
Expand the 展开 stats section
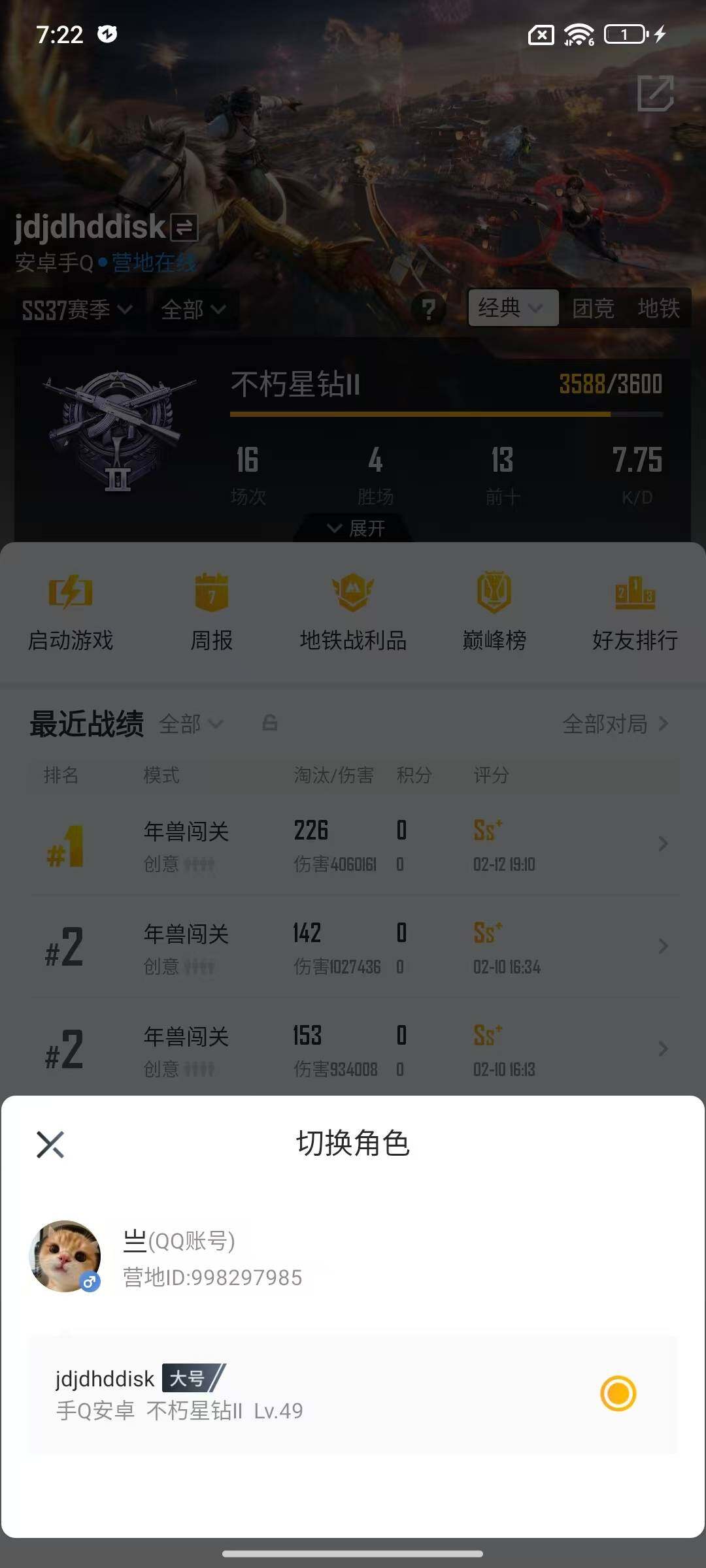tap(353, 528)
